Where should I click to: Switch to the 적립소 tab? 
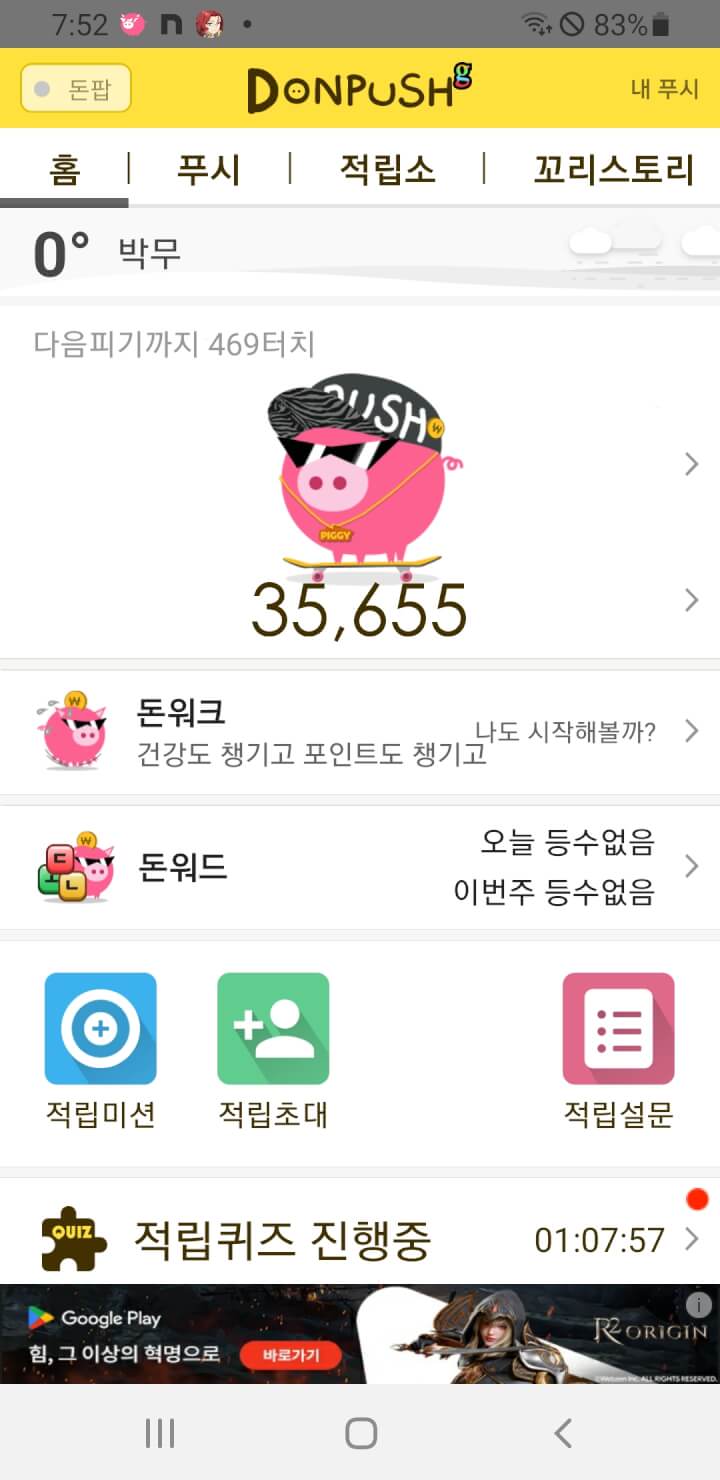coord(387,169)
